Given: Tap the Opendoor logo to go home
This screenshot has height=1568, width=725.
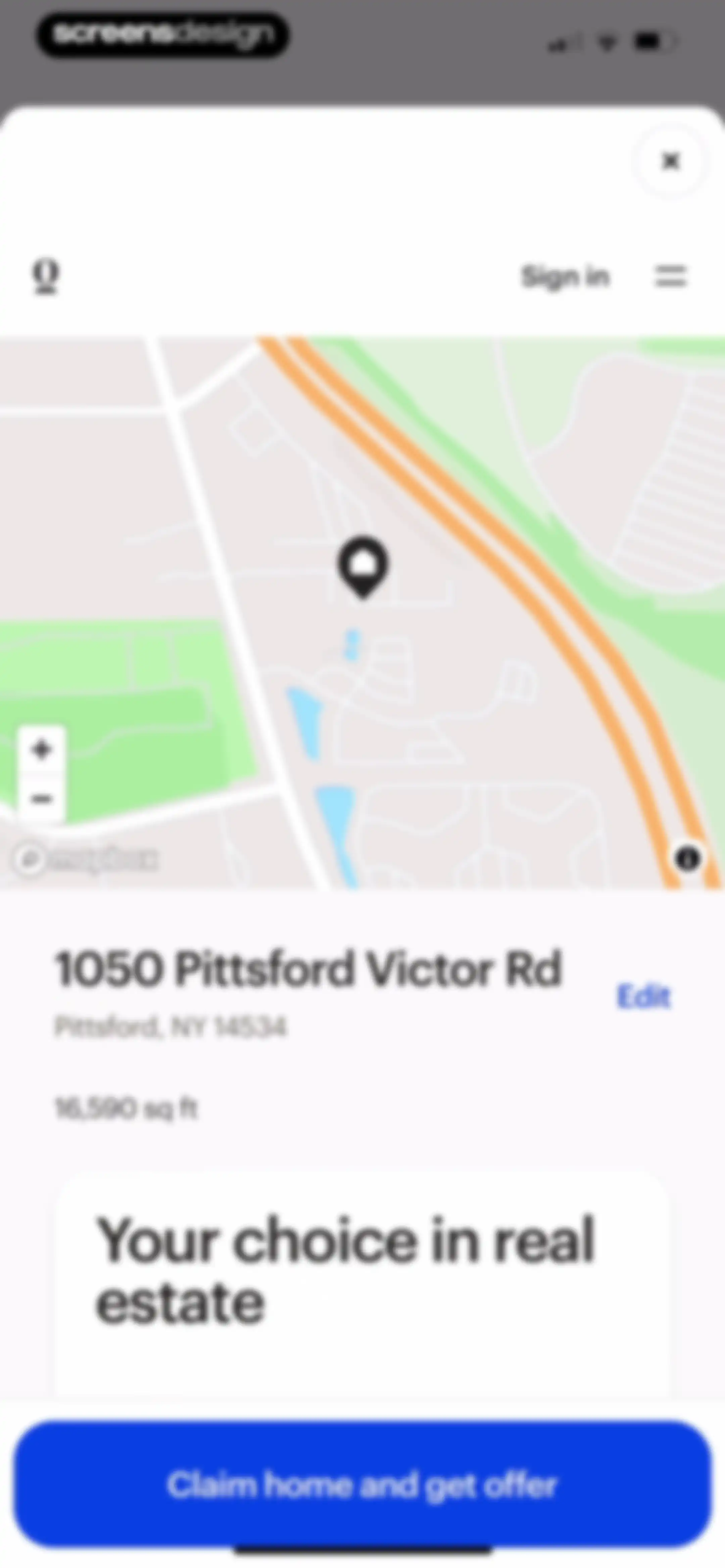Looking at the screenshot, I should tap(46, 277).
